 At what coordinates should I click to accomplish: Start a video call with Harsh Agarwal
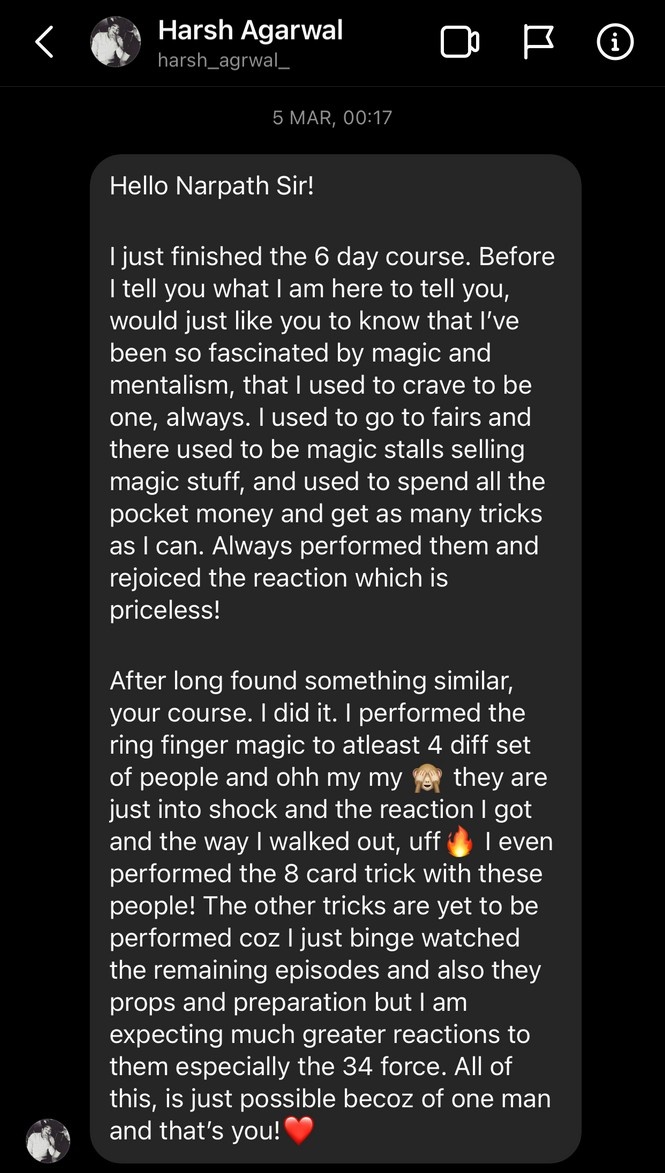(x=460, y=43)
